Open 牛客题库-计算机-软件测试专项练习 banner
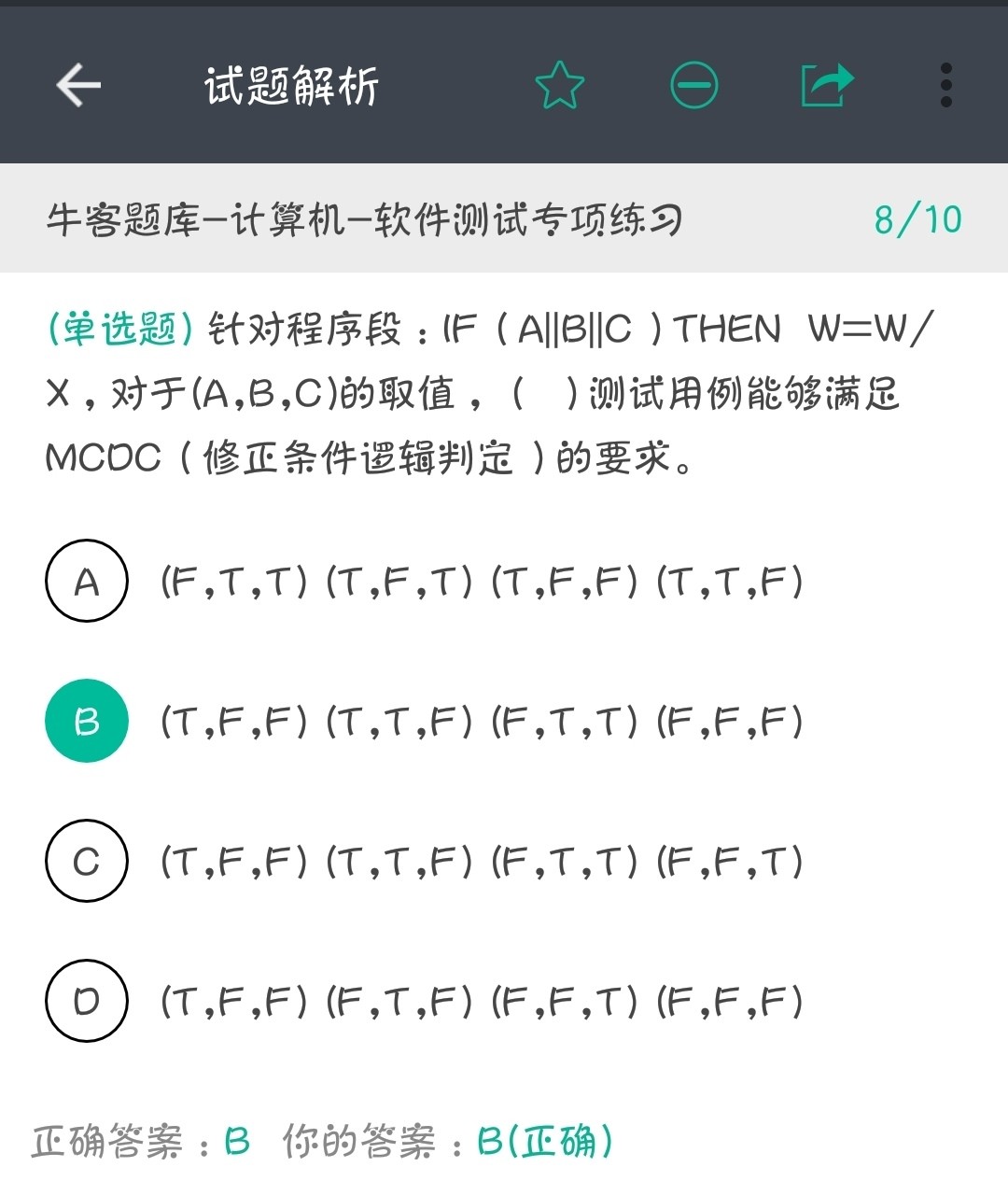Image resolution: width=1008 pixels, height=1195 pixels. click(x=364, y=217)
